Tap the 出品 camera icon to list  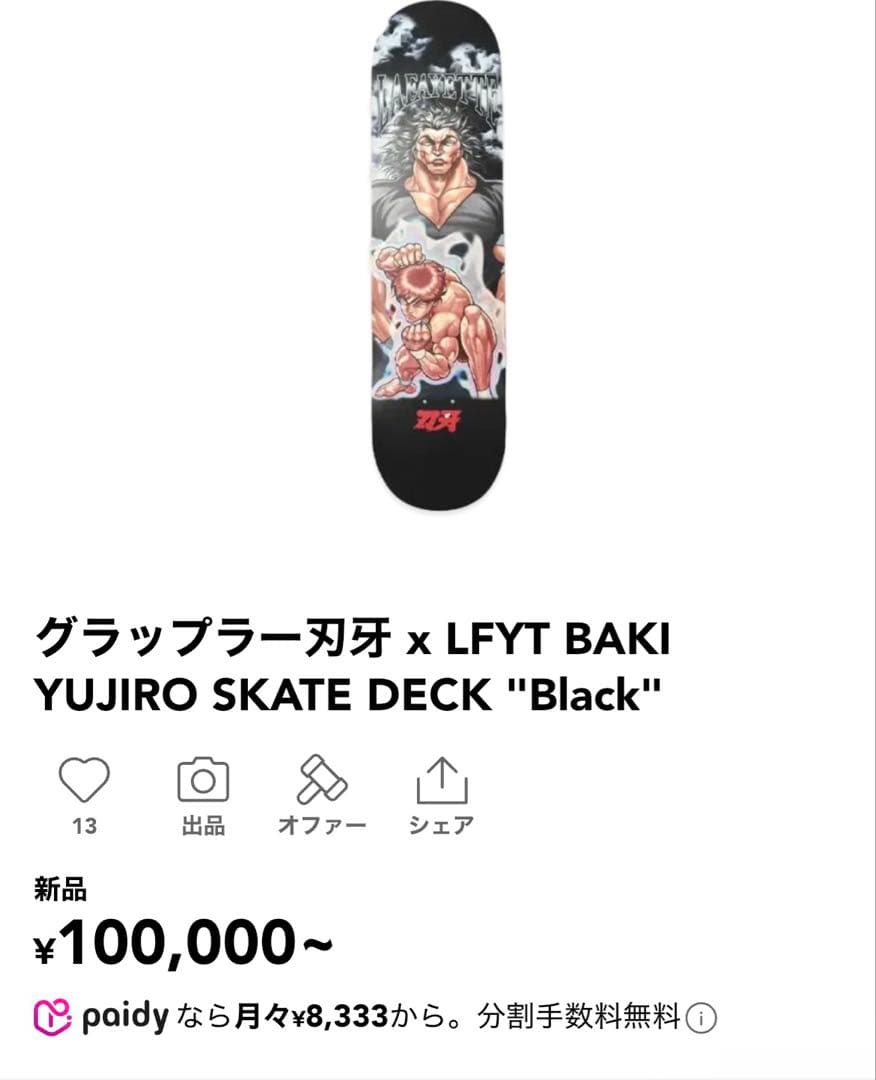(x=203, y=780)
